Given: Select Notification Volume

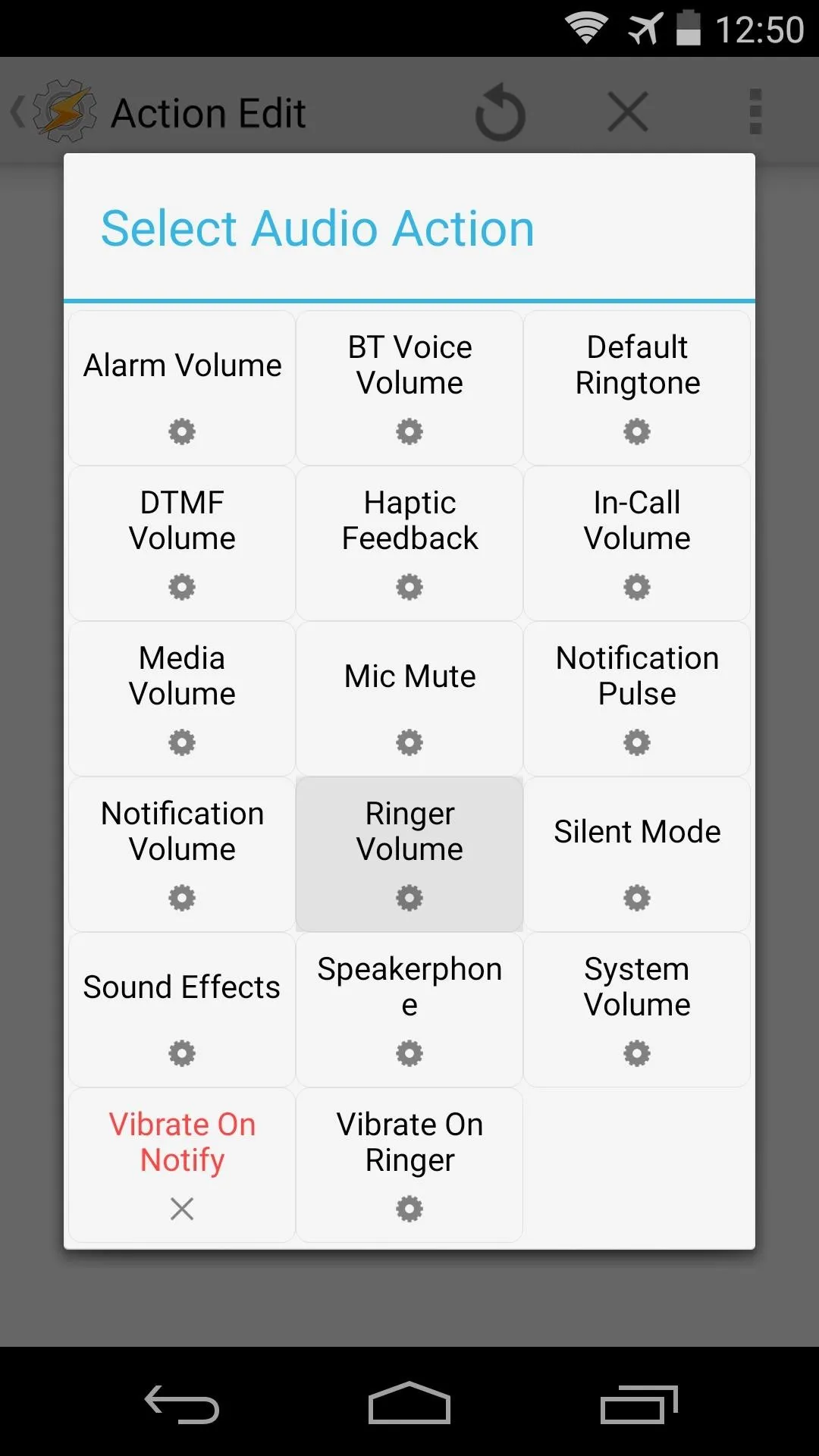Looking at the screenshot, I should (x=182, y=855).
